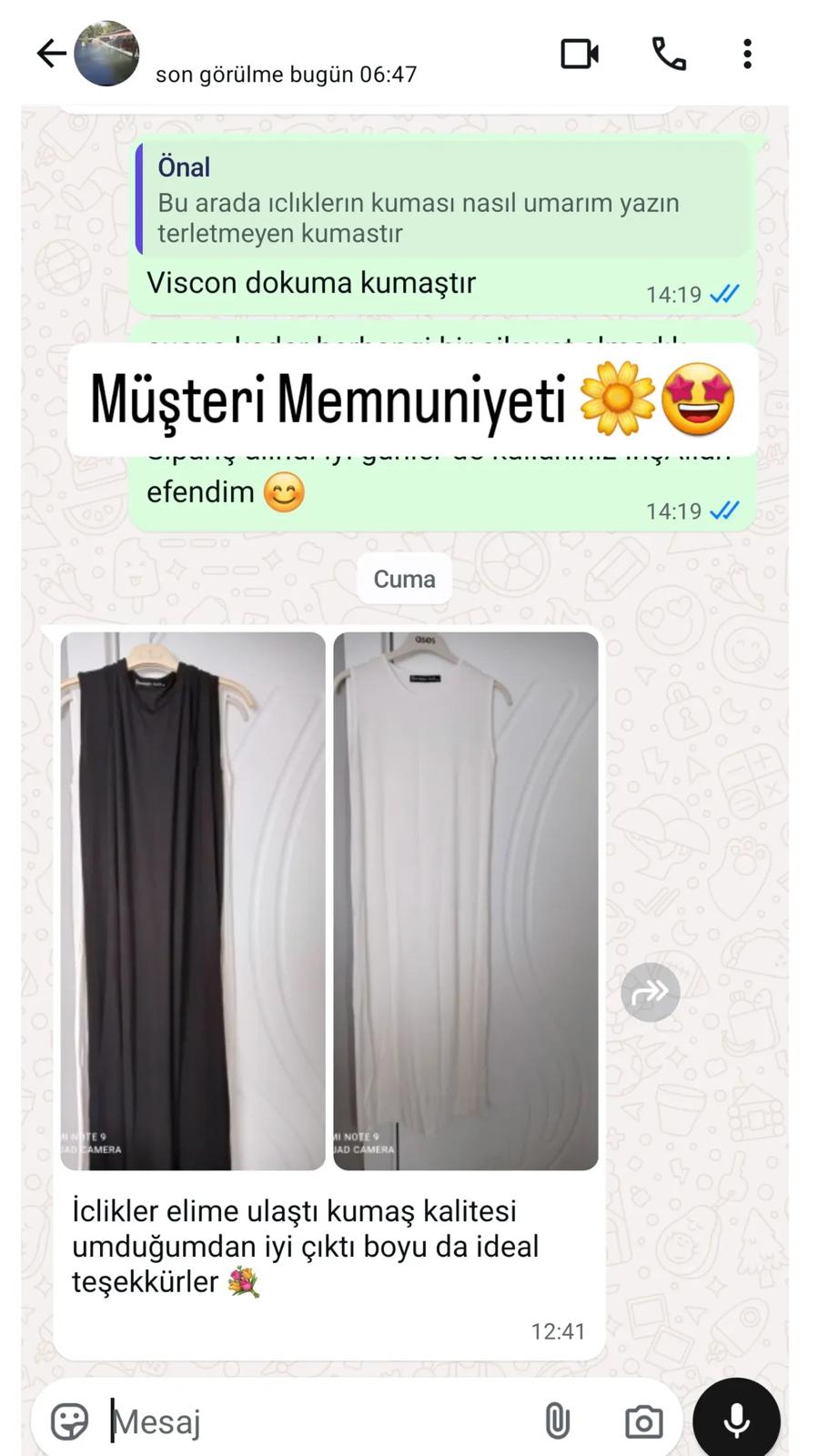Open the white dress photo

coord(466,901)
